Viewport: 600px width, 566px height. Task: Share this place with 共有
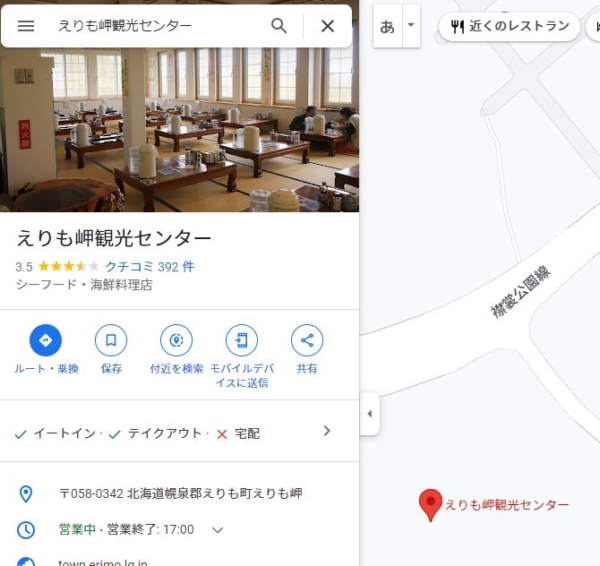tap(307, 341)
